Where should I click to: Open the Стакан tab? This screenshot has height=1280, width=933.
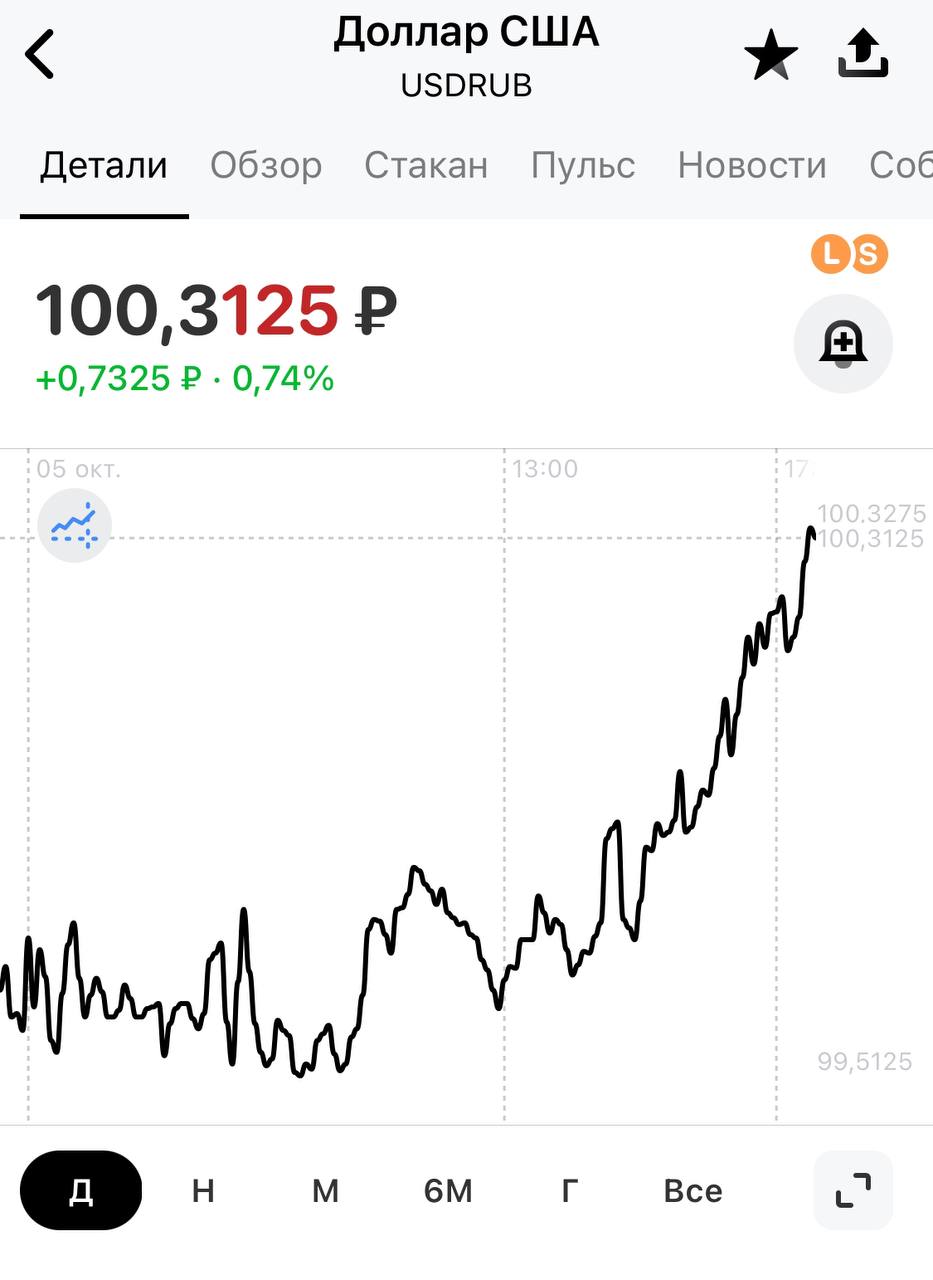(x=426, y=165)
